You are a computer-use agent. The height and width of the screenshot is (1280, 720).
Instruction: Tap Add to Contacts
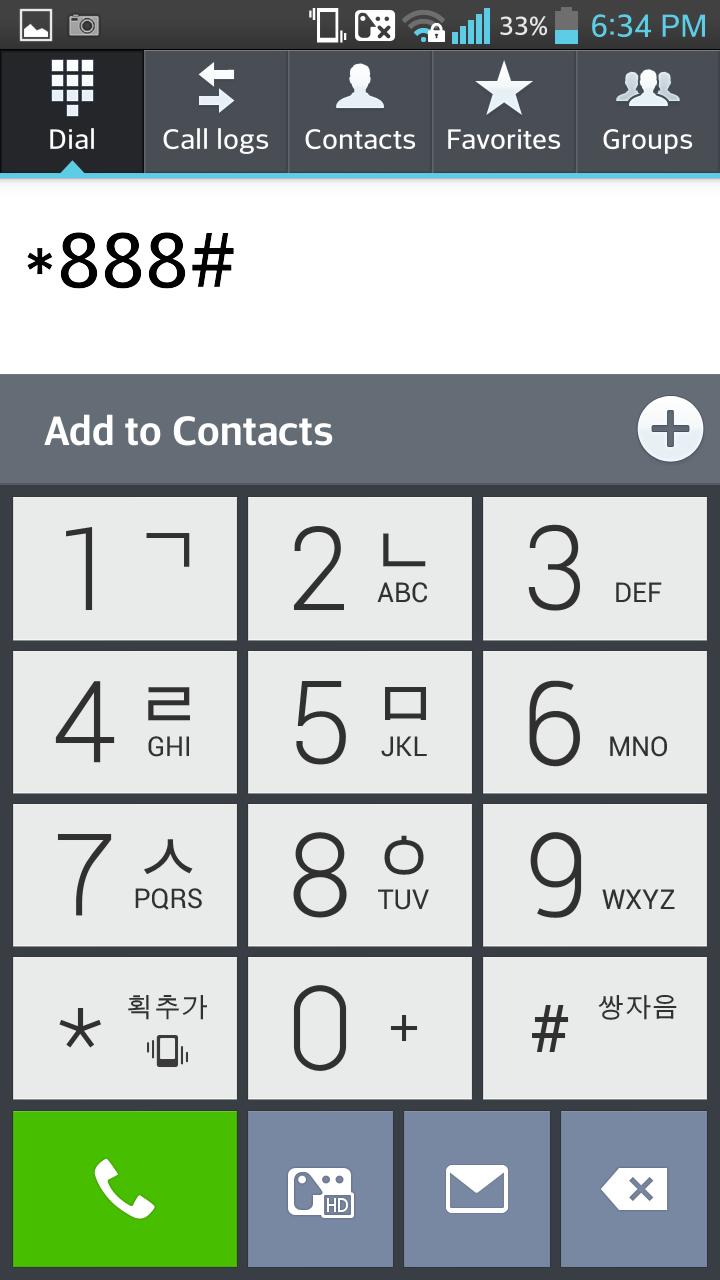188,430
